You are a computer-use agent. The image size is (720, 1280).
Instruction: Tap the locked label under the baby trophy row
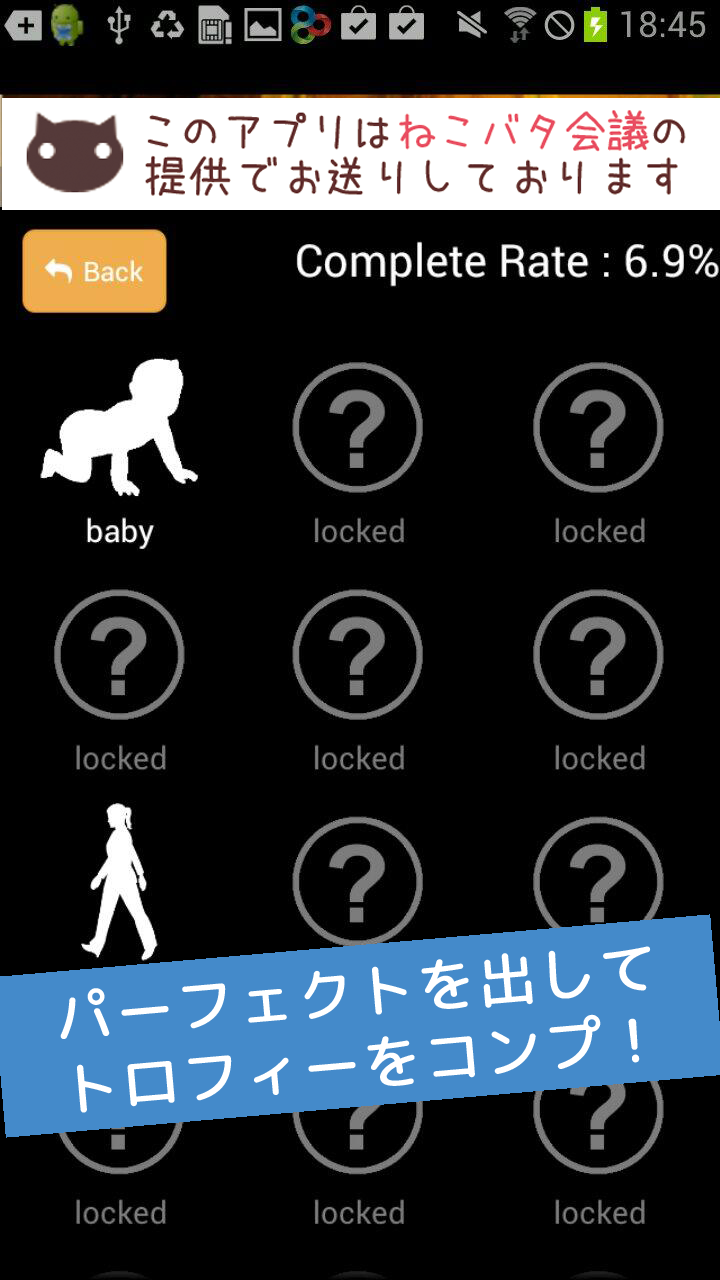(x=357, y=531)
